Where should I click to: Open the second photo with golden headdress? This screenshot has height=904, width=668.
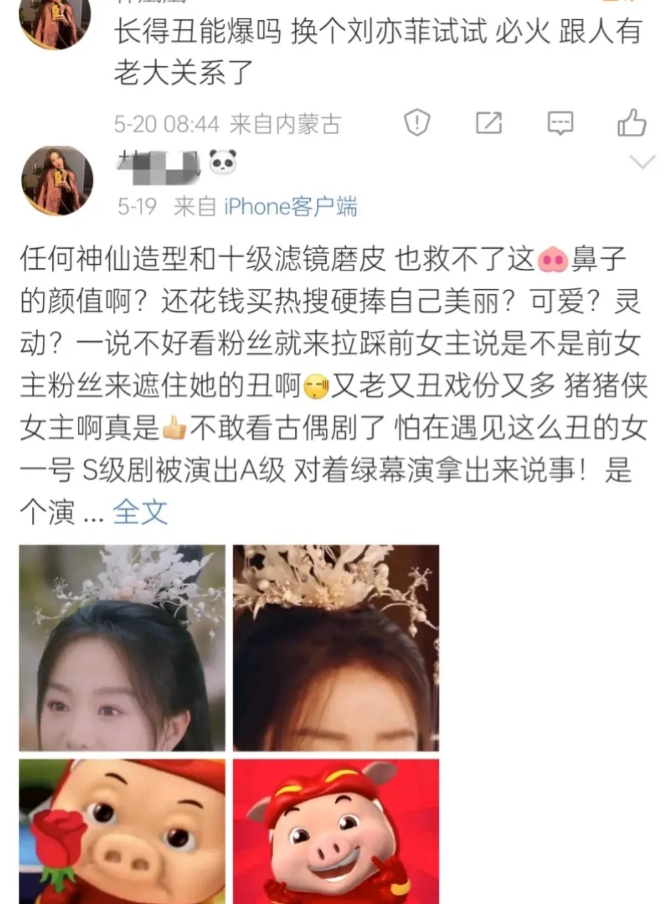tap(336, 647)
